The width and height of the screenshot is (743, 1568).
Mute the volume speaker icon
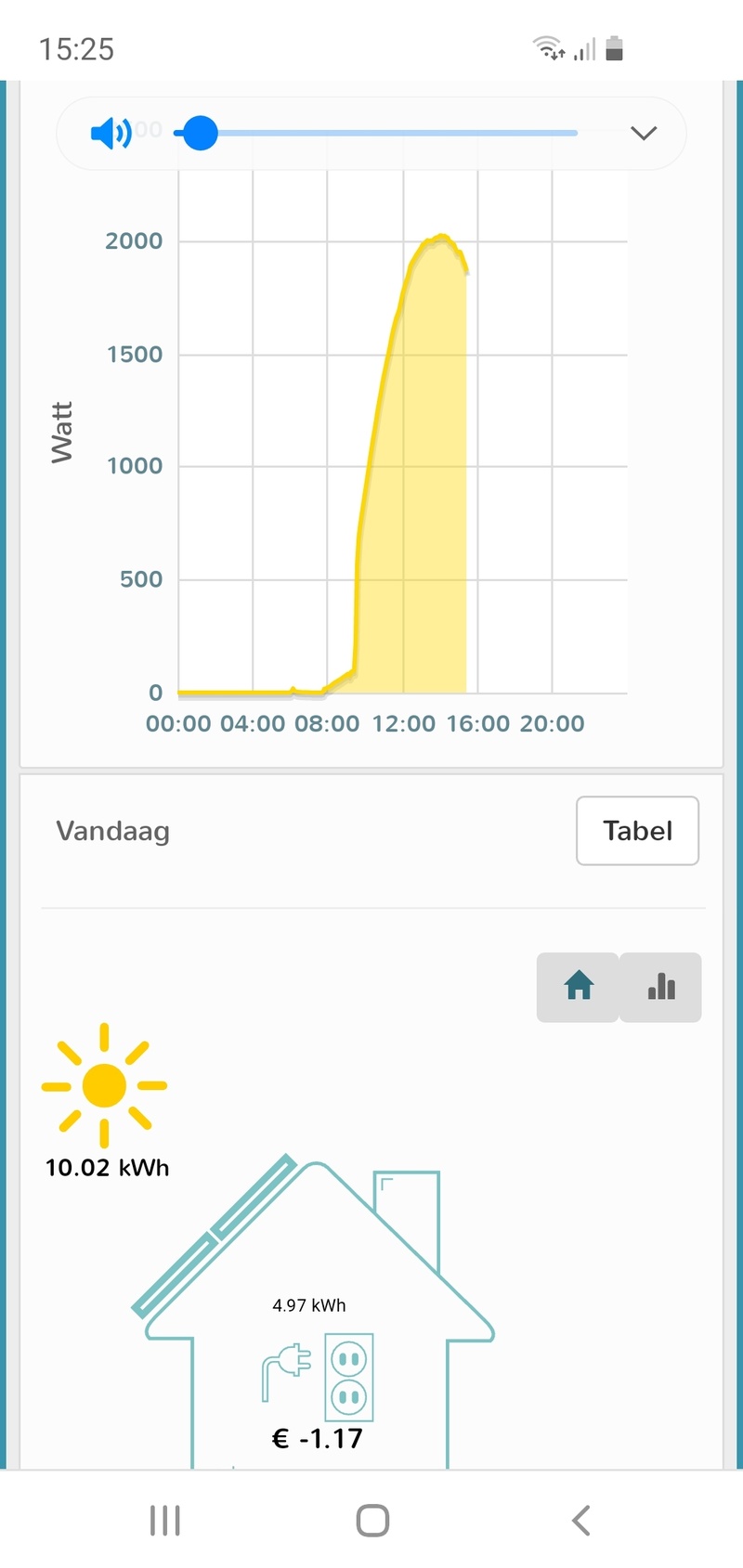point(111,133)
